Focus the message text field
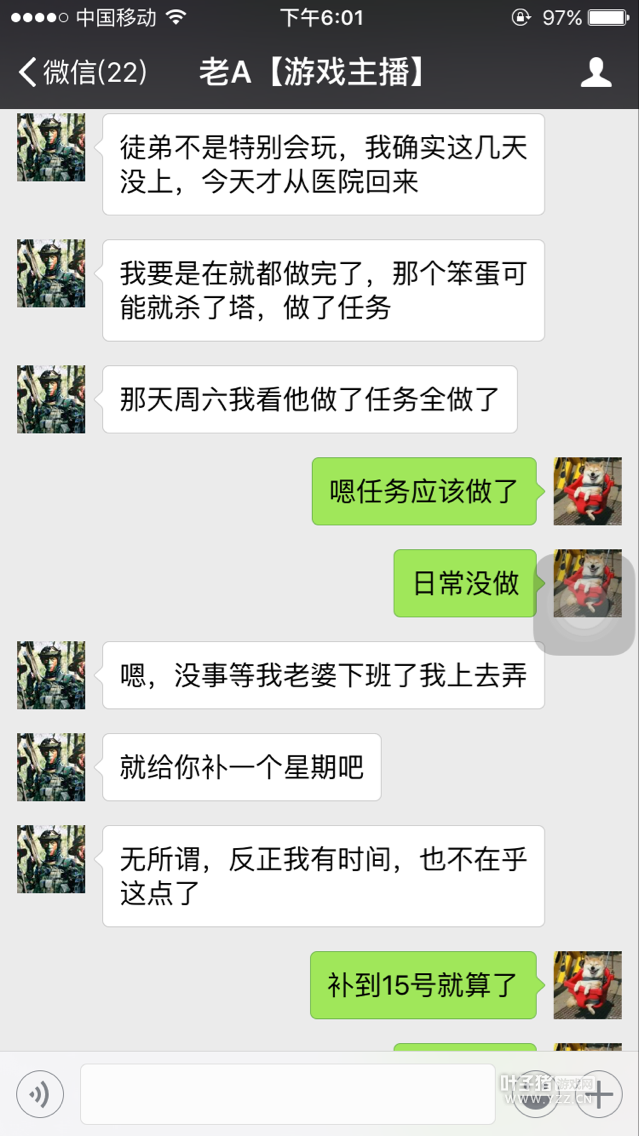Image resolution: width=639 pixels, height=1136 pixels. tap(287, 1094)
